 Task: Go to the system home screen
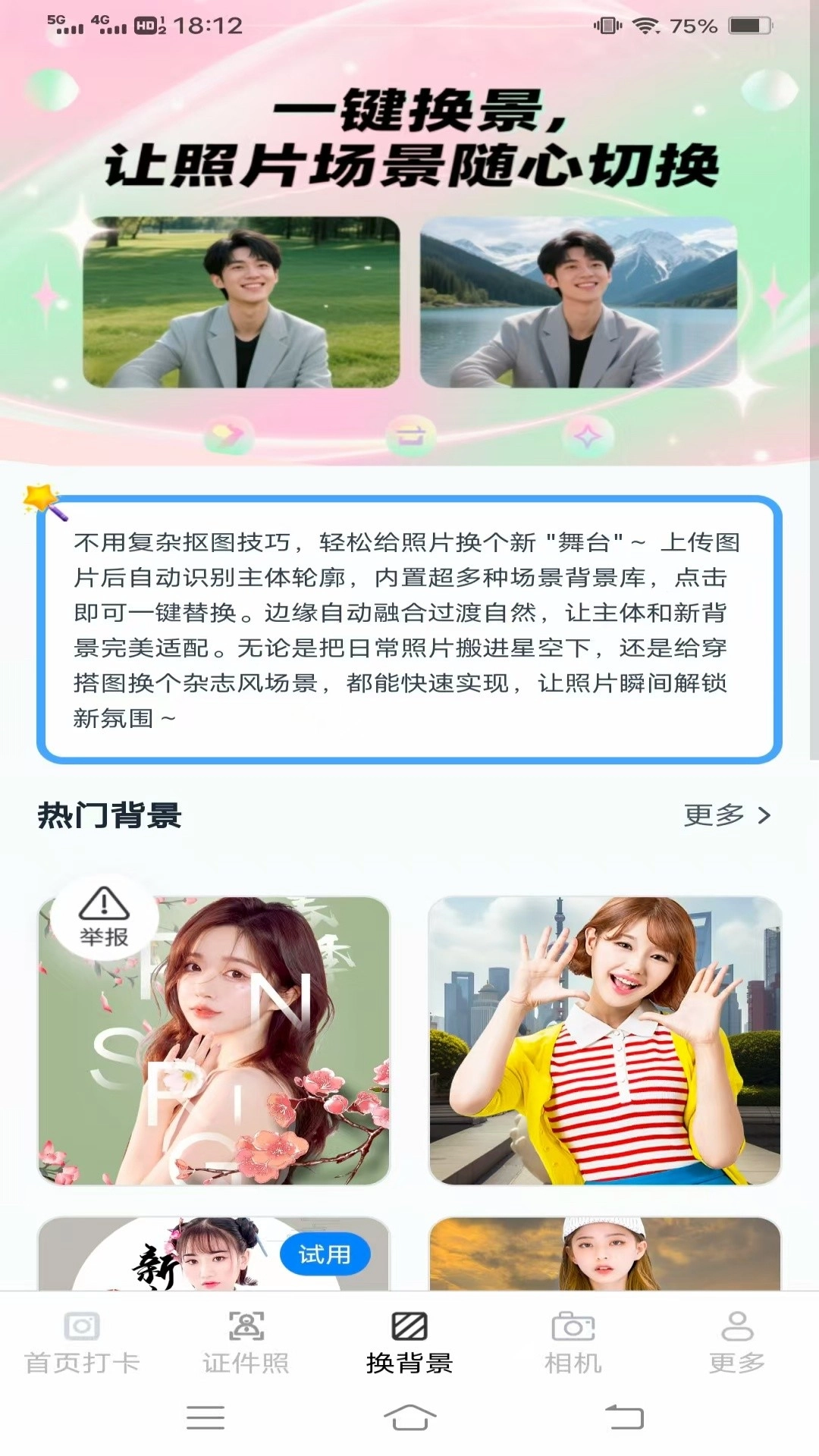click(x=409, y=1417)
